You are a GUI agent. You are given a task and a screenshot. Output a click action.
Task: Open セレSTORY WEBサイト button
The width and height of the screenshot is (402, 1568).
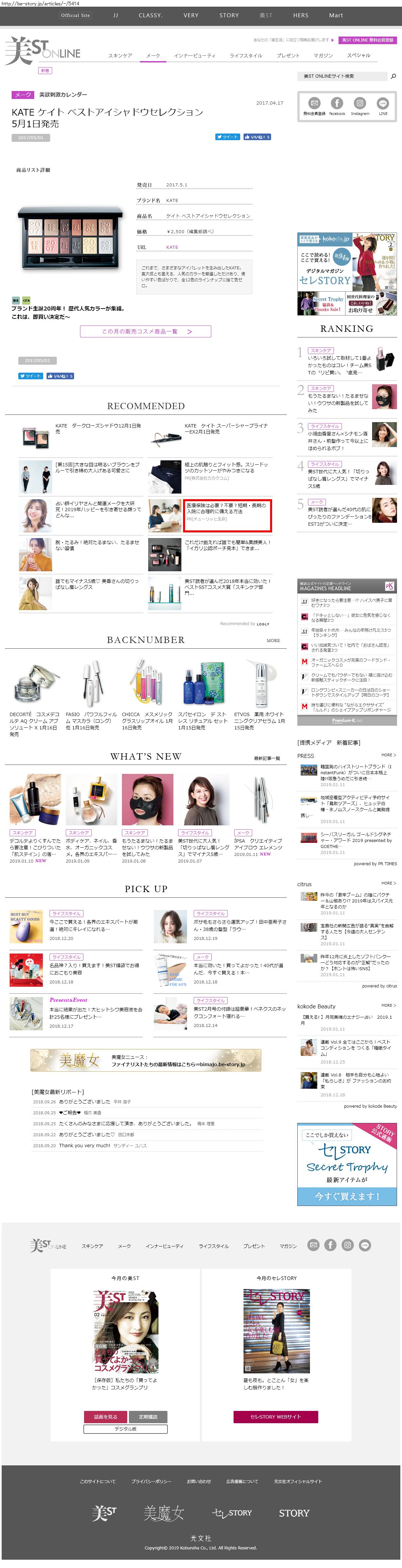(x=275, y=1417)
